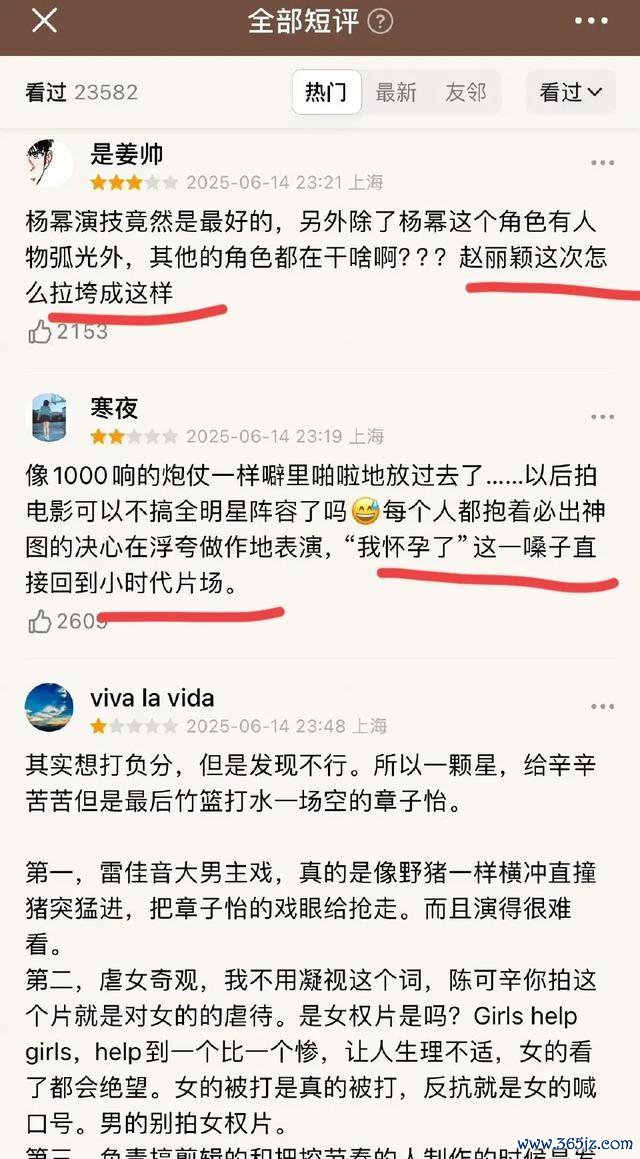
Task: Switch to the 热门 tab
Action: (326, 92)
